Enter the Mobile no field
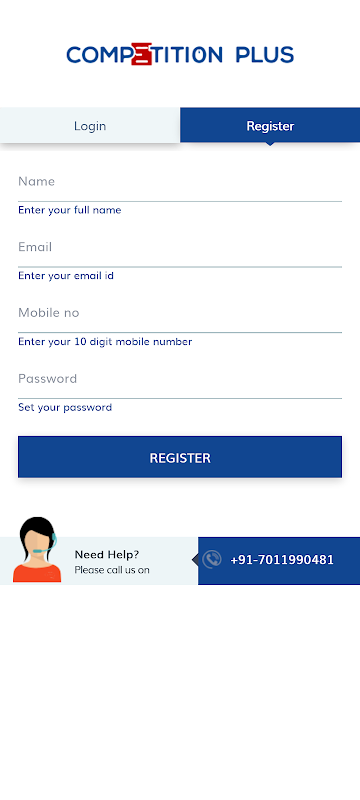360x800 pixels. click(x=180, y=313)
